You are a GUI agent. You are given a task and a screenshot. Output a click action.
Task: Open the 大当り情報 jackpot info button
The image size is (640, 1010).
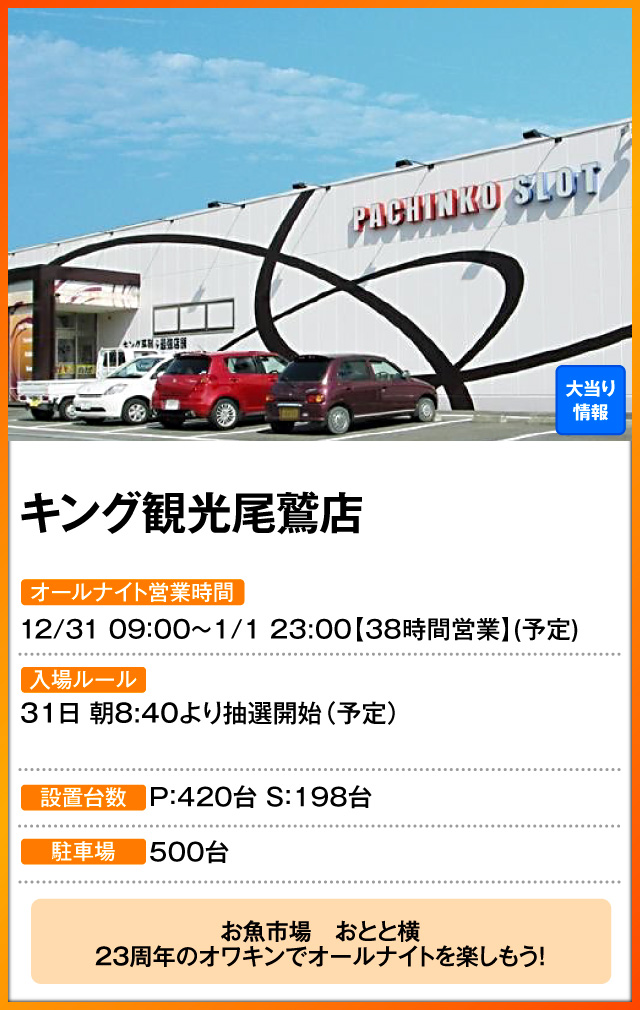point(590,400)
